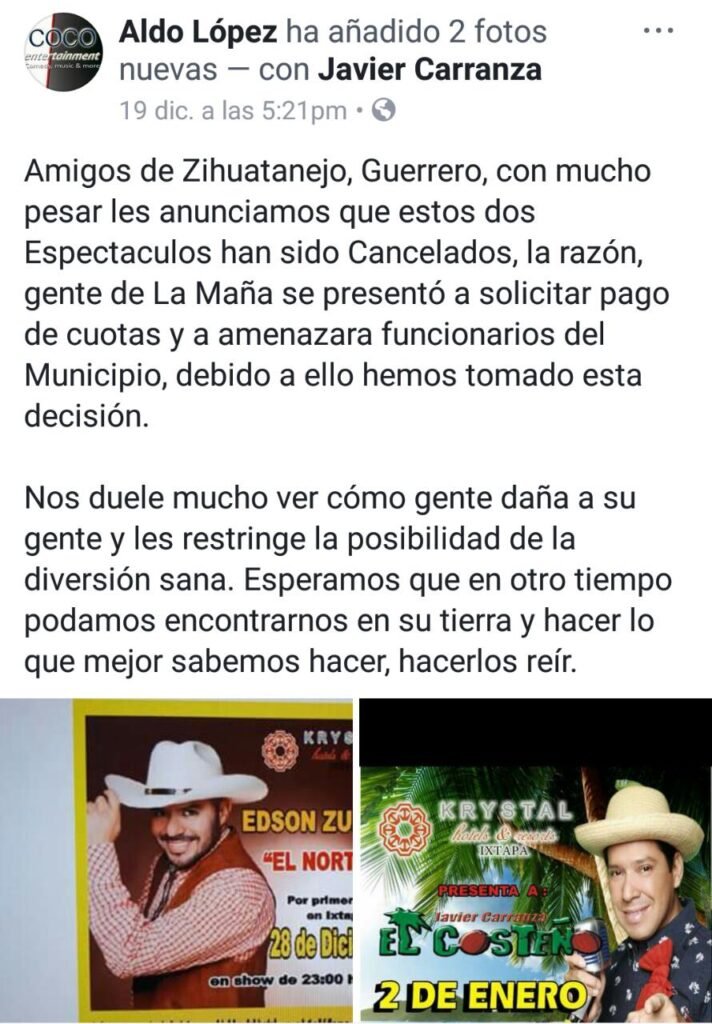Open the post's overflow menu

coord(658,31)
